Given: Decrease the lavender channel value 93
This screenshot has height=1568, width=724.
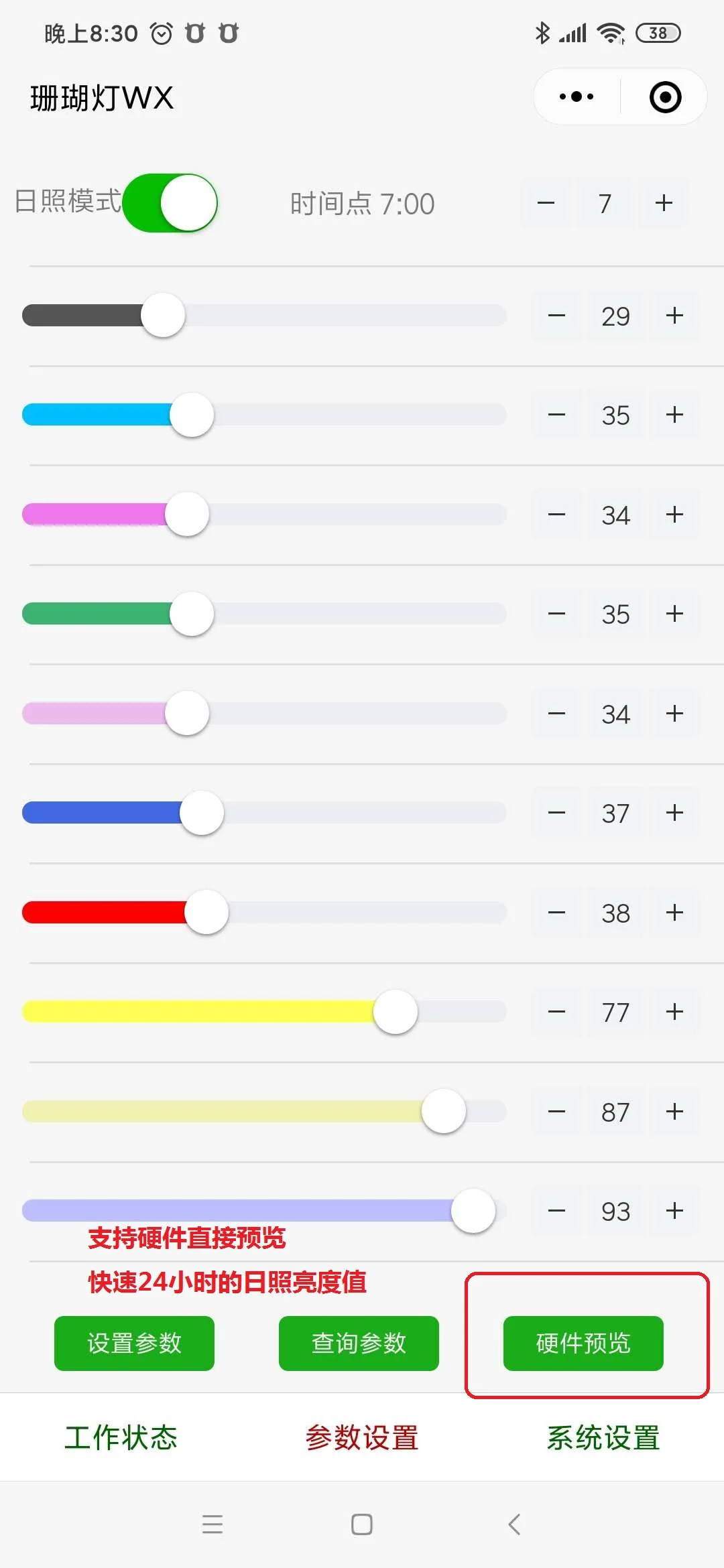Looking at the screenshot, I should [556, 1211].
